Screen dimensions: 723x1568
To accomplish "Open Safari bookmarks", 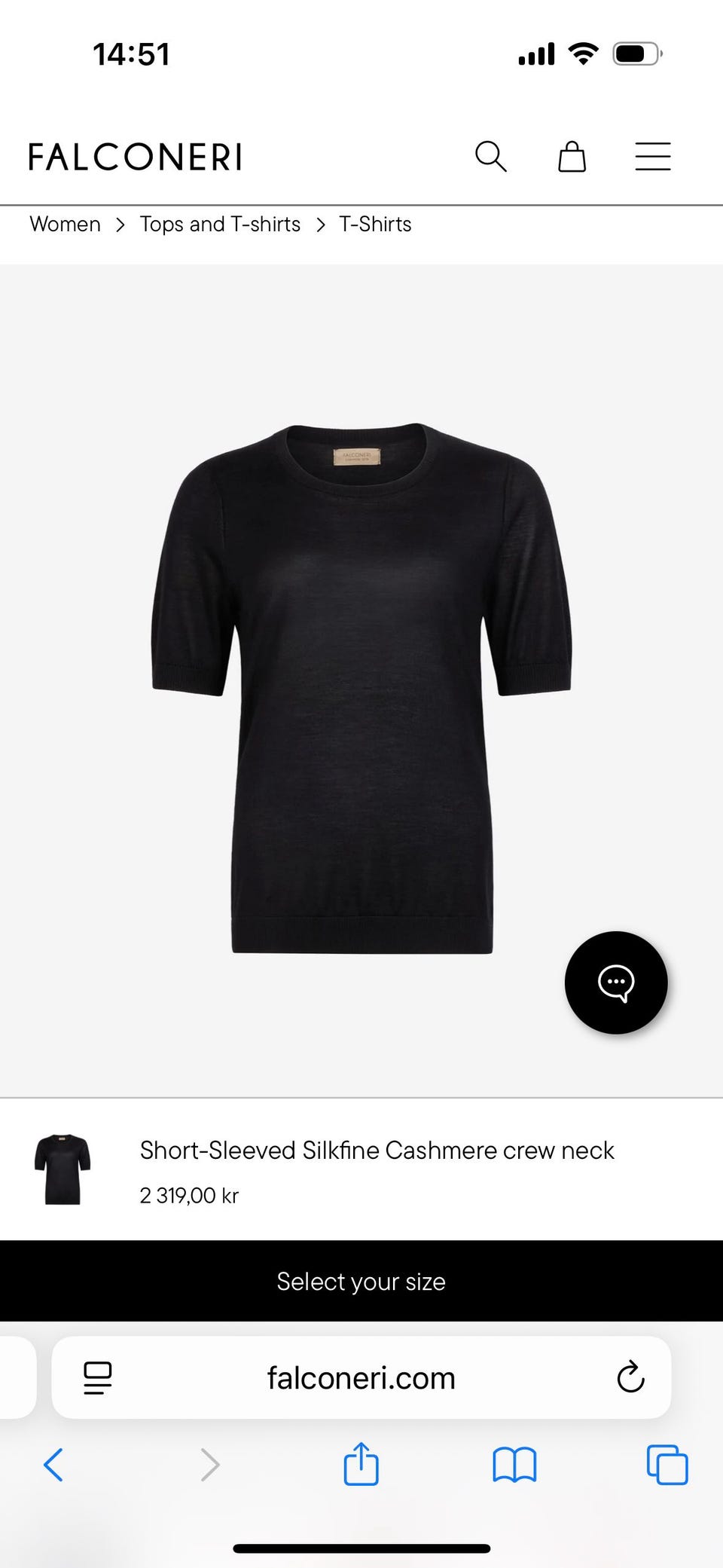I will point(514,1465).
